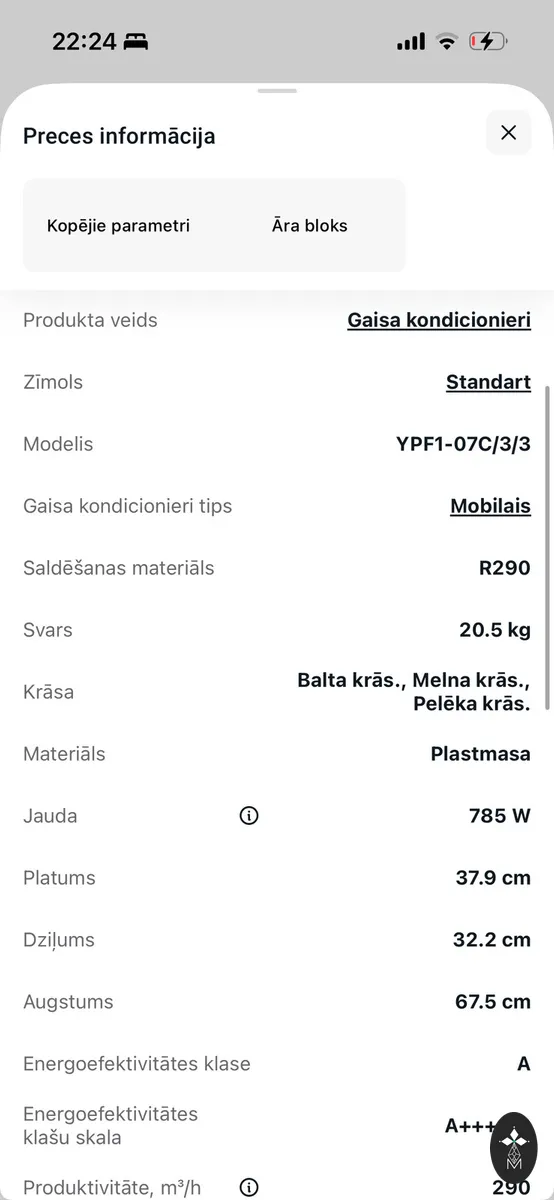
Task: Open the Standart brand link
Action: pos(488,382)
